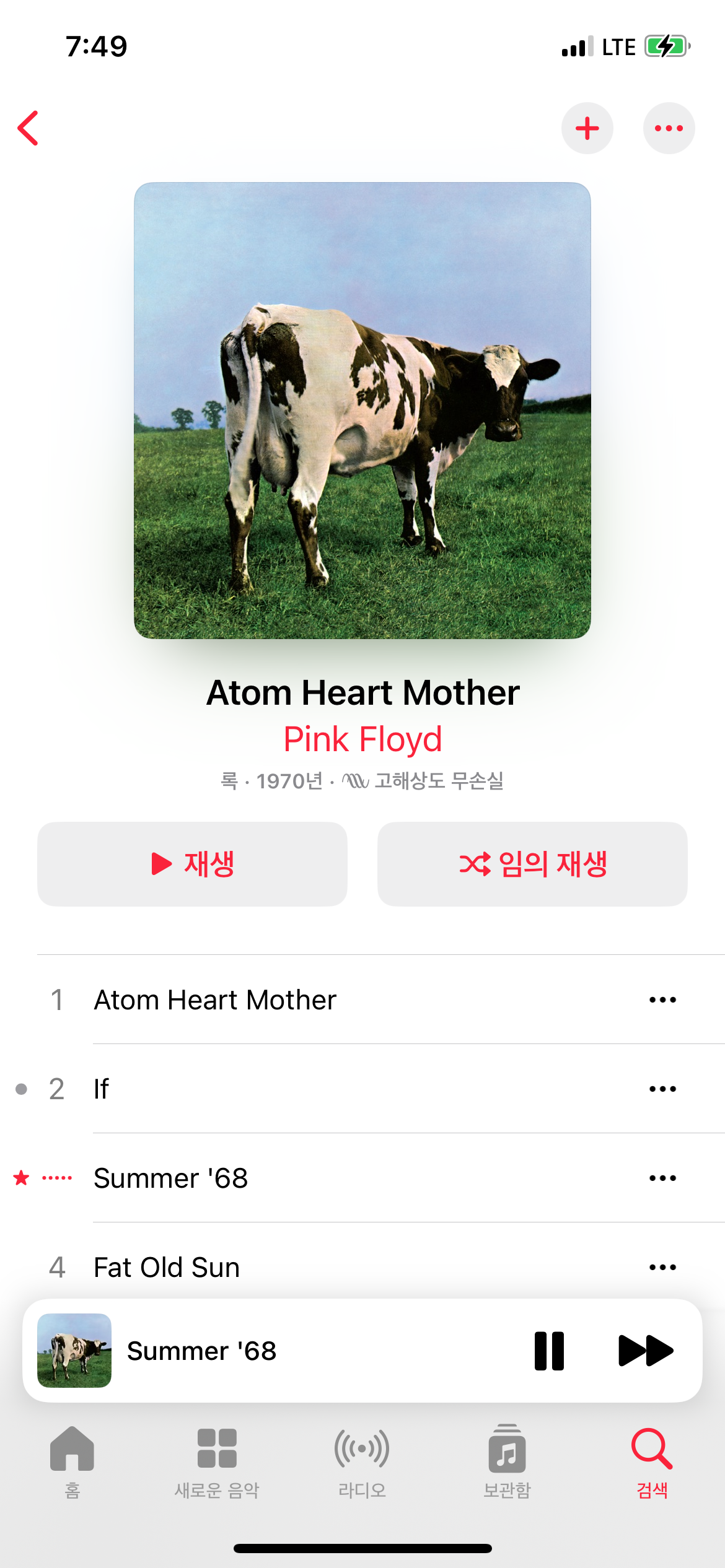This screenshot has width=725, height=1568.
Task: Open the 라디오 tab
Action: pos(362,1461)
